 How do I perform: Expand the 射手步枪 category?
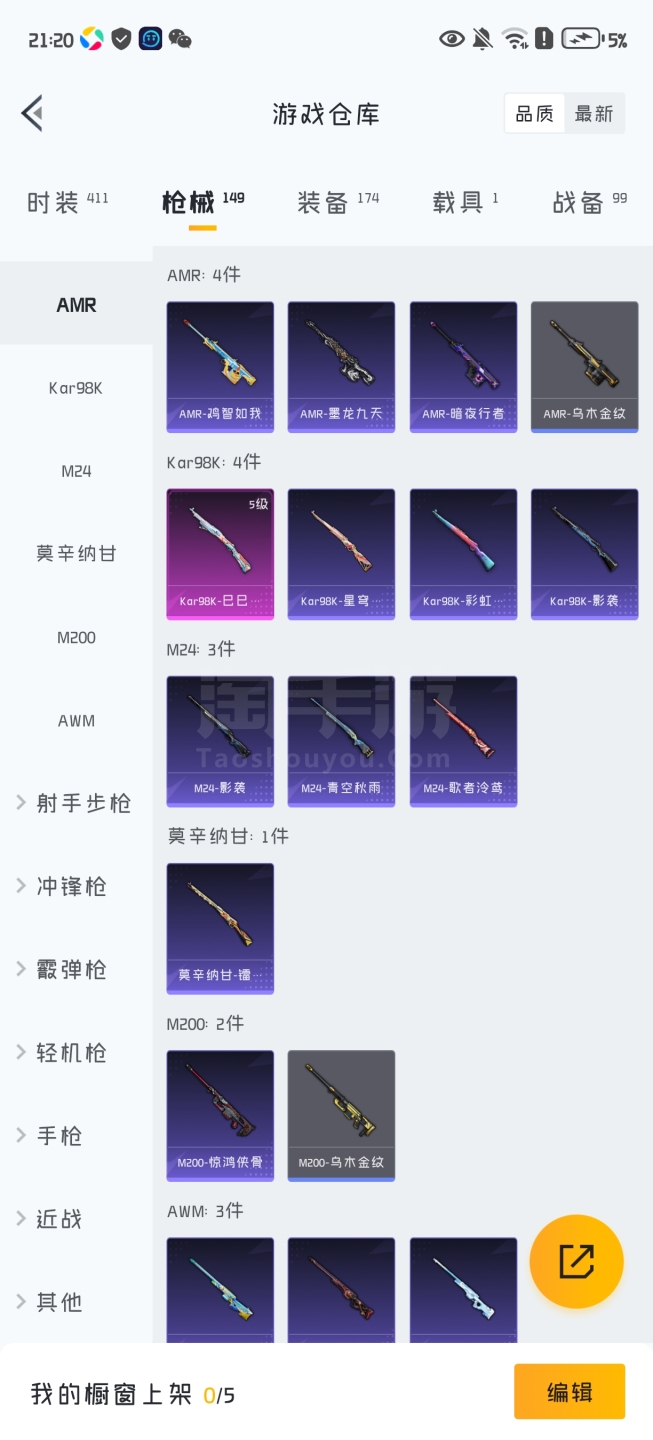tap(76, 803)
